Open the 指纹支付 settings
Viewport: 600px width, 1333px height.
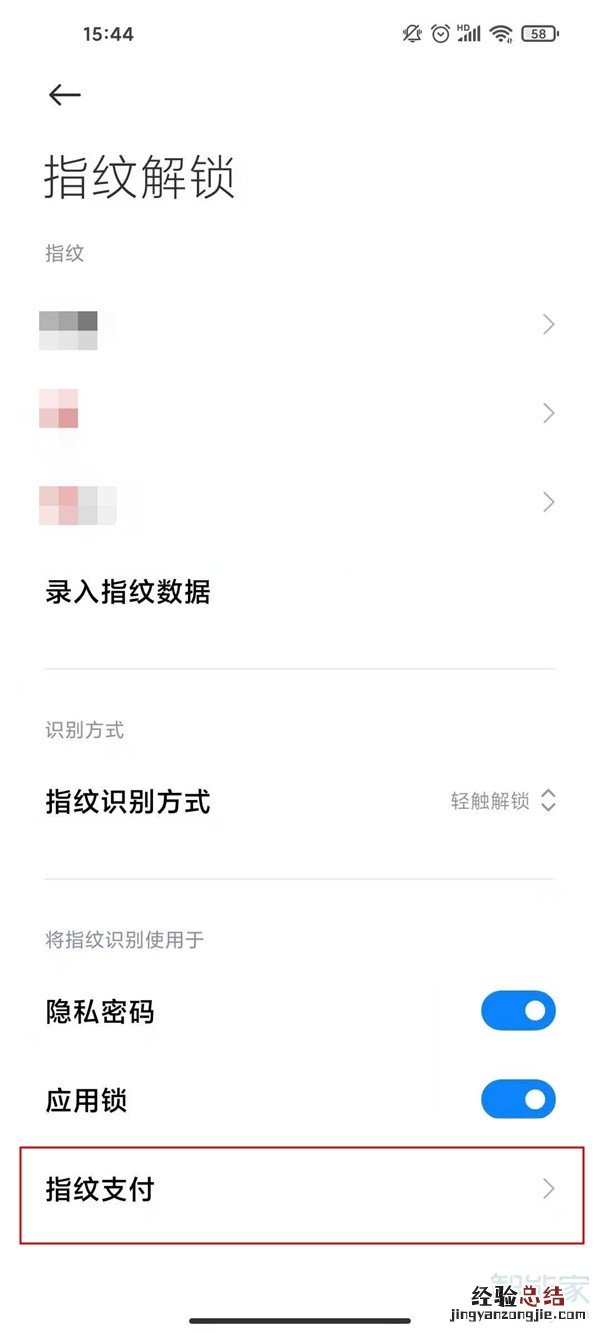coord(300,1190)
